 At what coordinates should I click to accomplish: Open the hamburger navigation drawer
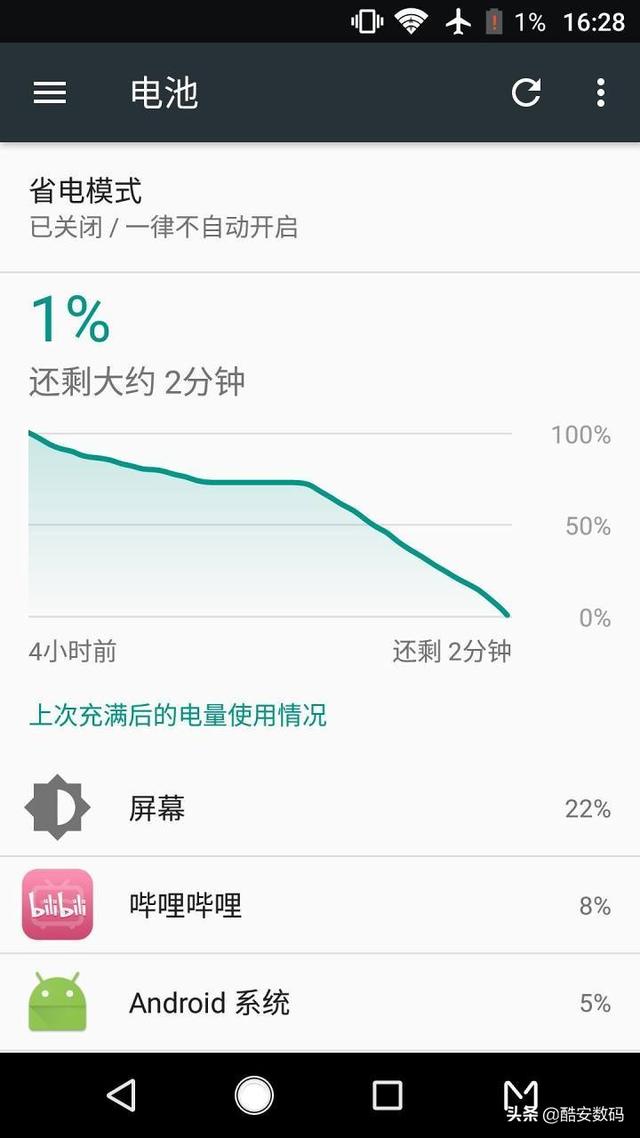pos(50,93)
